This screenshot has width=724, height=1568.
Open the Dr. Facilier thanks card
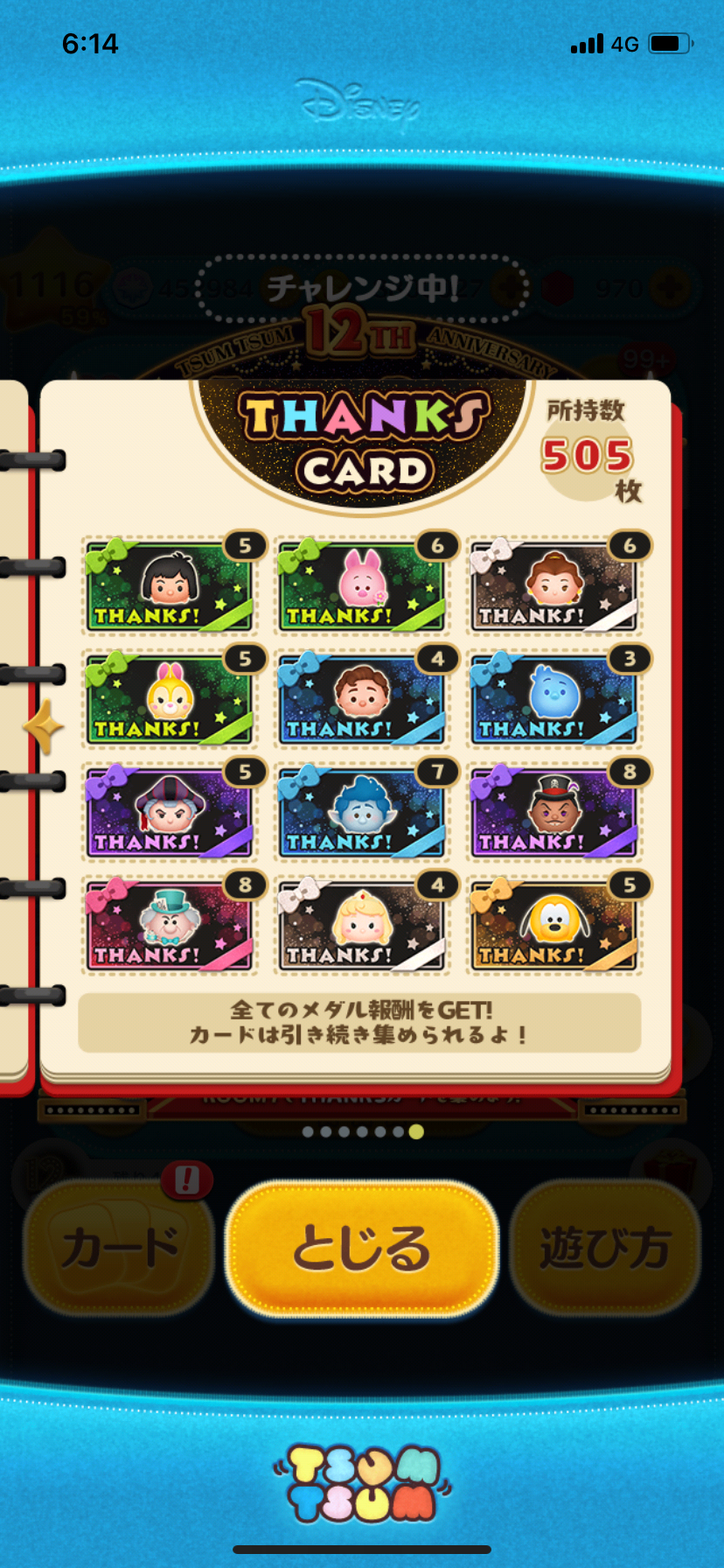click(x=553, y=812)
